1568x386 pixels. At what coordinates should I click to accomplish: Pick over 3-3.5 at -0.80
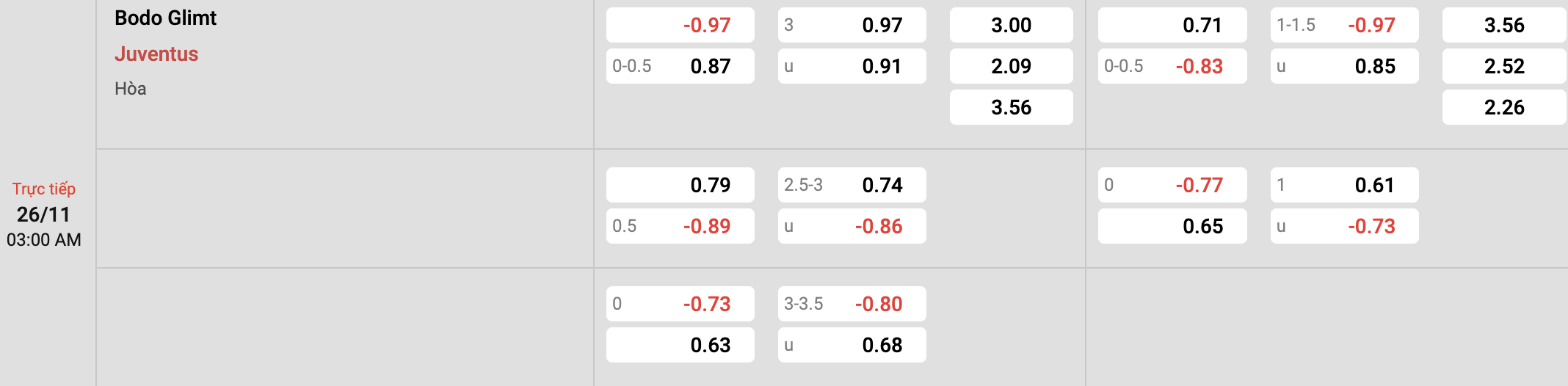[x=852, y=304]
